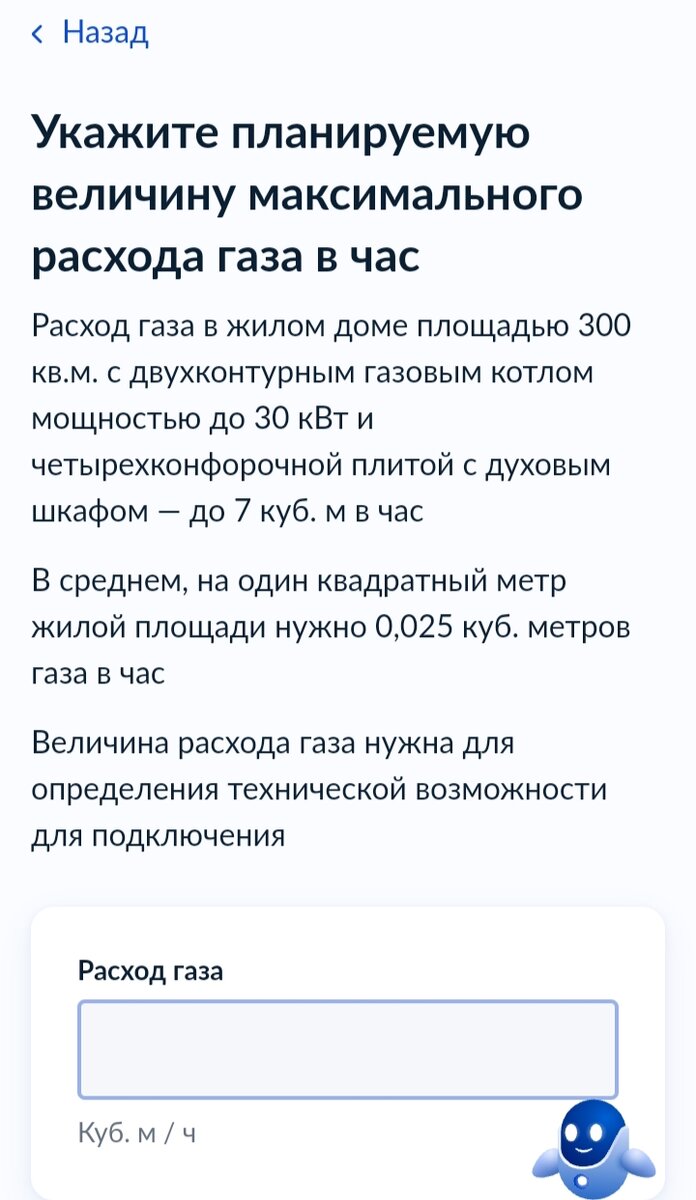Focus the Расход газа input field
Image resolution: width=696 pixels, height=1200 pixels.
click(x=348, y=1049)
